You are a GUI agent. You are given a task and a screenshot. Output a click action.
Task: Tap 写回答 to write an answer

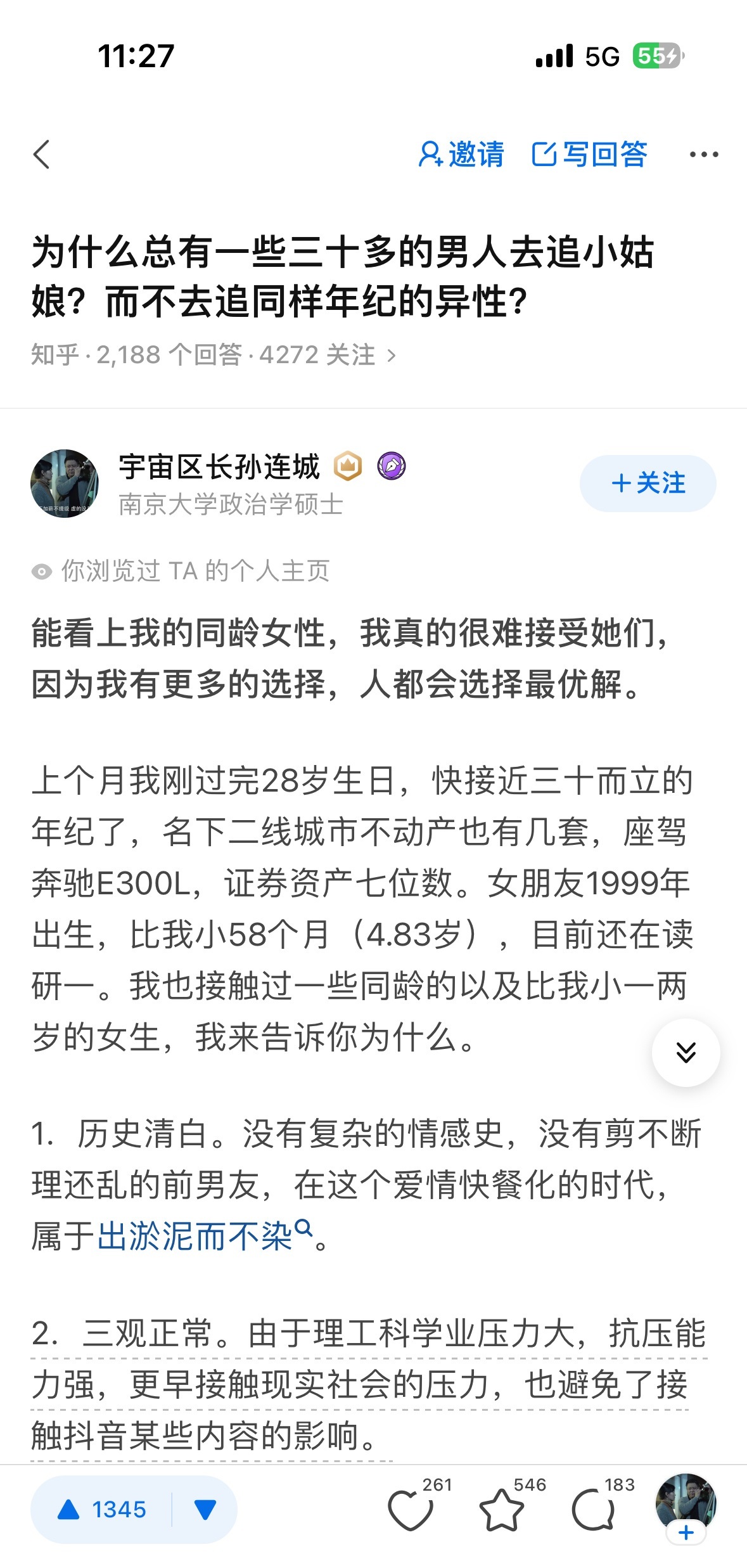[x=589, y=155]
